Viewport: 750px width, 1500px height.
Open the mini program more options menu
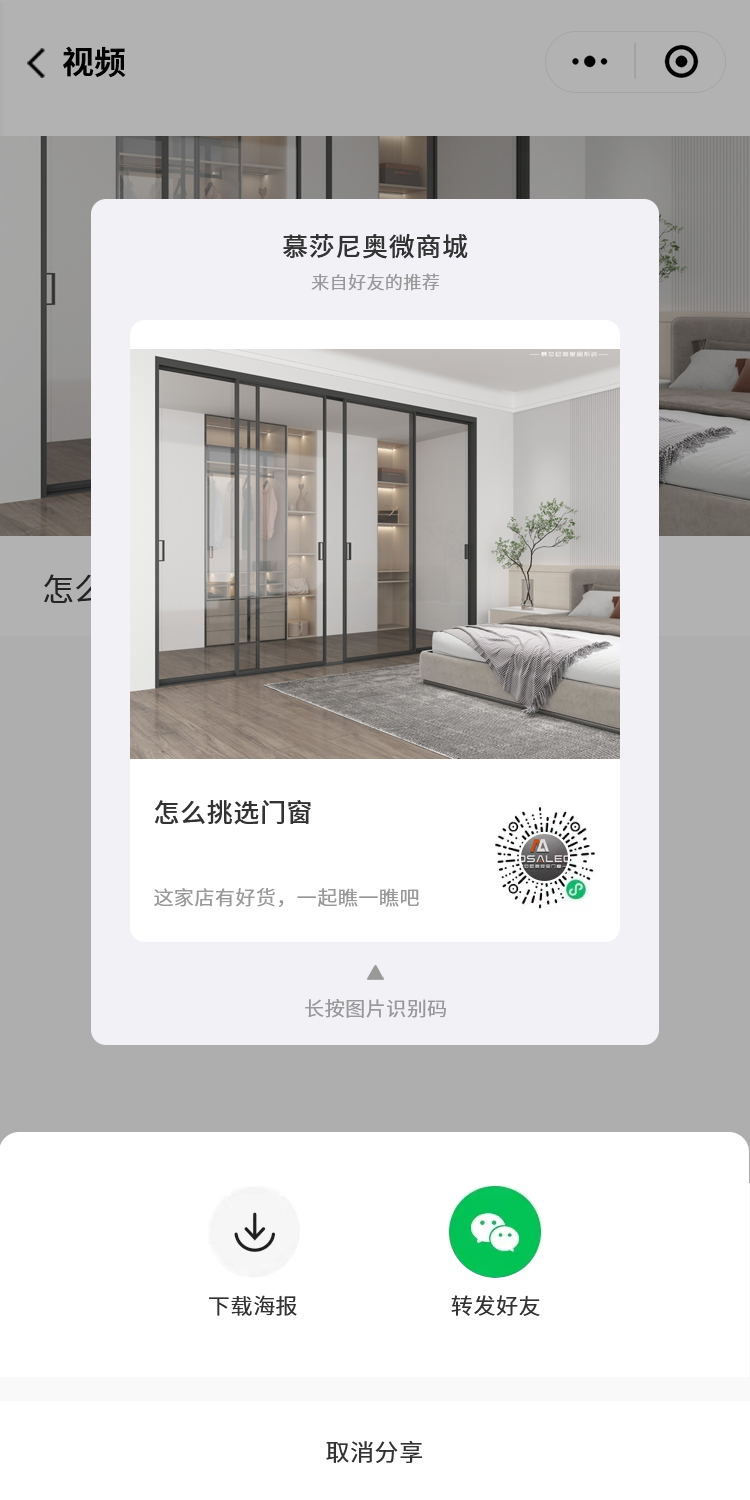[590, 62]
